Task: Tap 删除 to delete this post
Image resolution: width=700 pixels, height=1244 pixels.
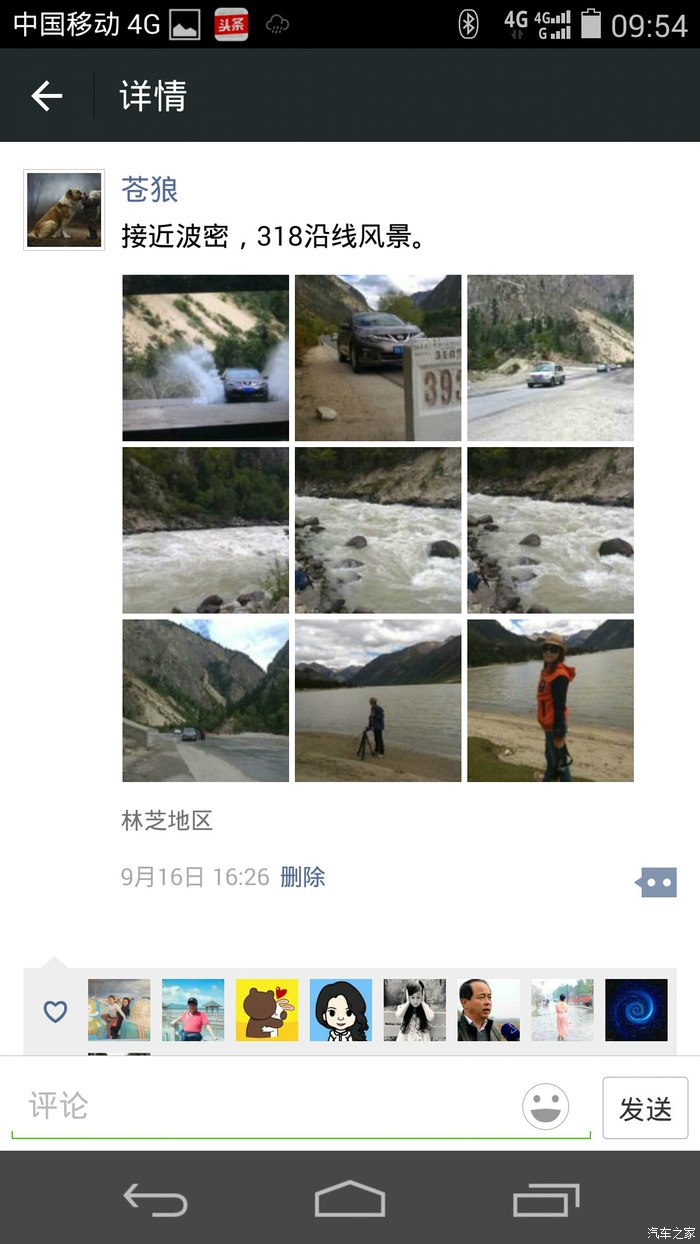Action: [x=303, y=877]
